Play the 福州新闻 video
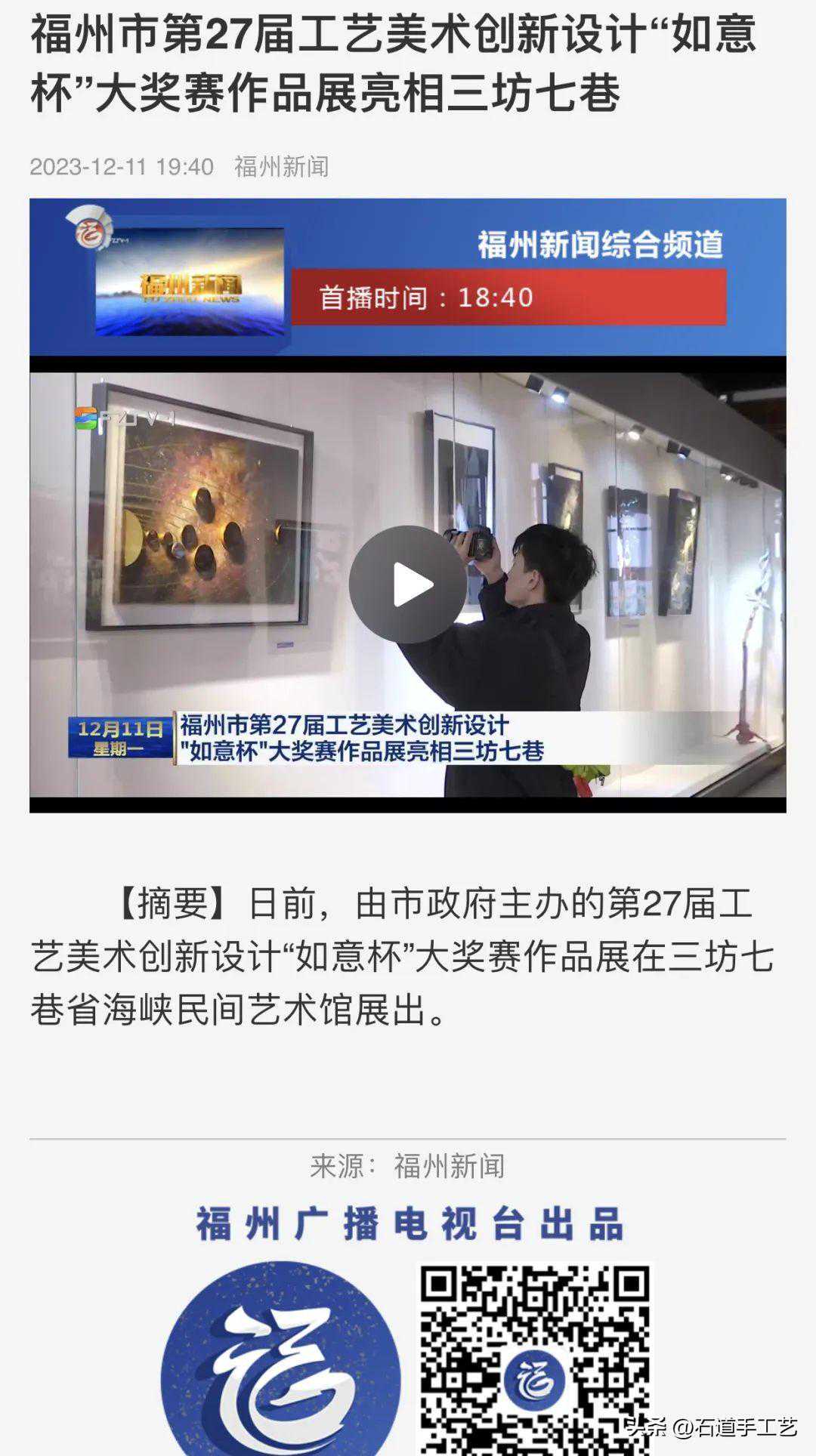This screenshot has width=816, height=1456. click(x=408, y=585)
